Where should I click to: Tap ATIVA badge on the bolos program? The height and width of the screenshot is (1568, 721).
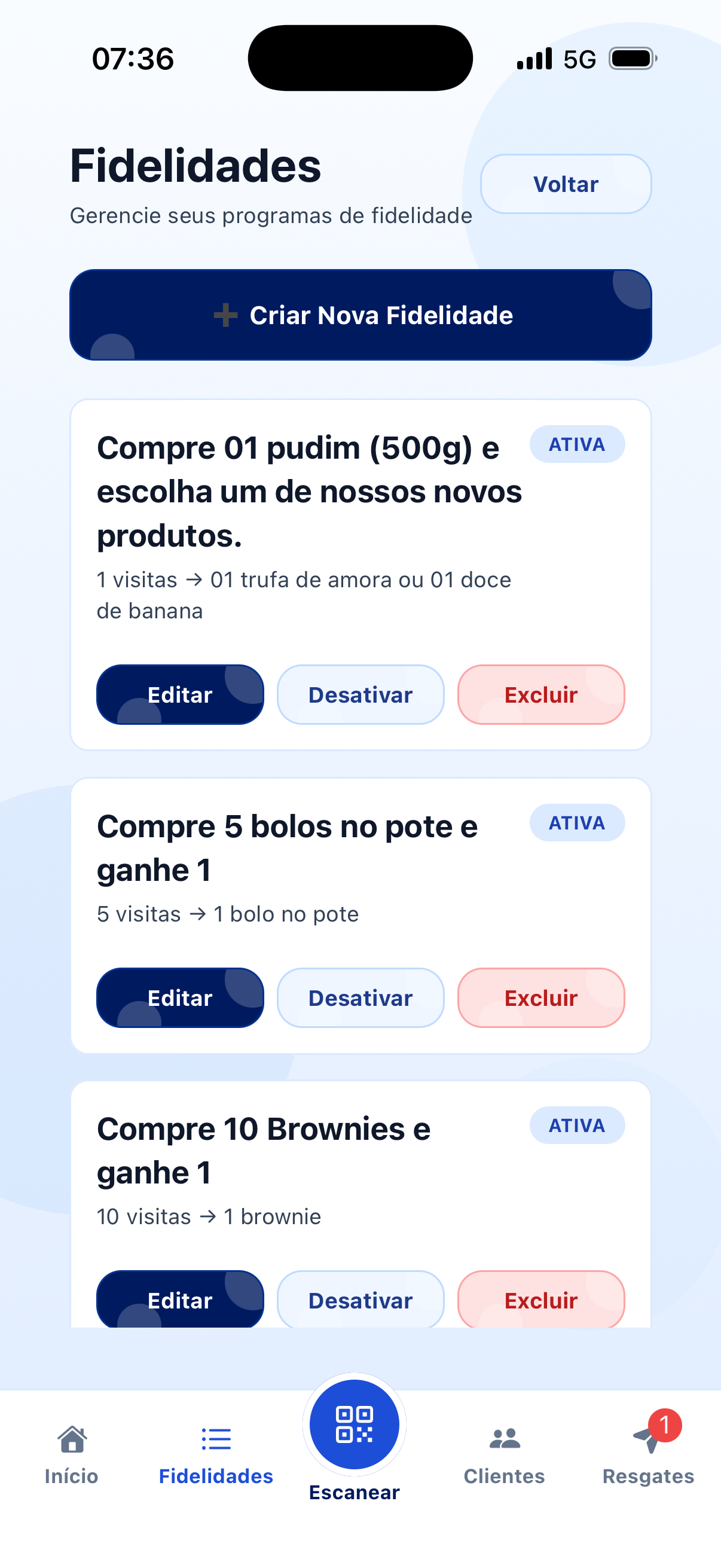[577, 822]
